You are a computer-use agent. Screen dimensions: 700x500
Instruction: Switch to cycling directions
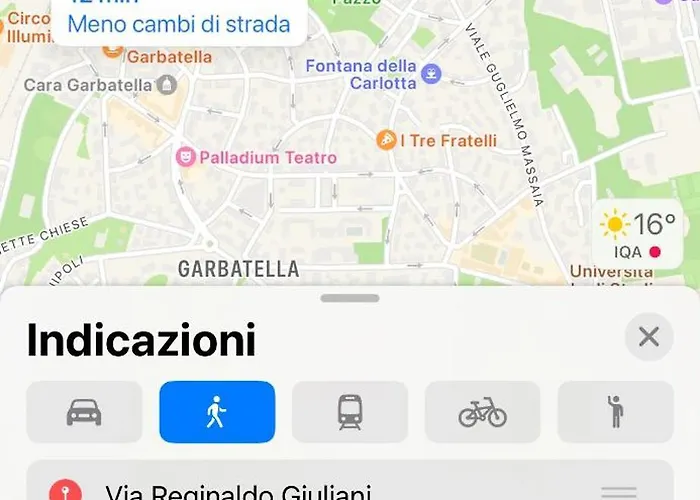[483, 411]
